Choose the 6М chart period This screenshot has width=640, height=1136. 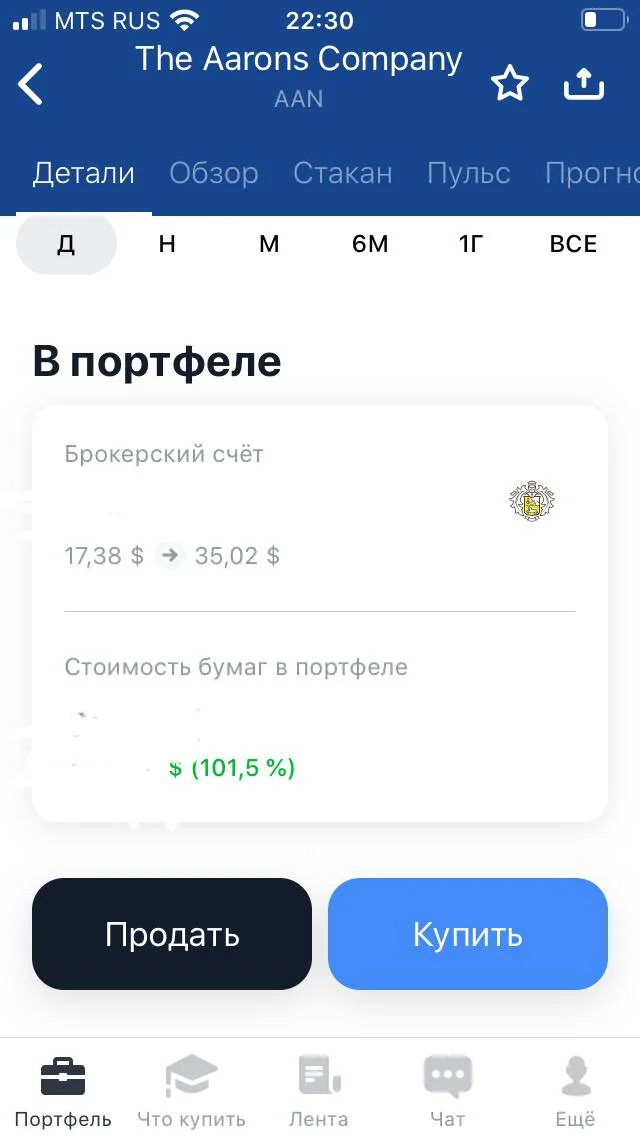click(370, 244)
